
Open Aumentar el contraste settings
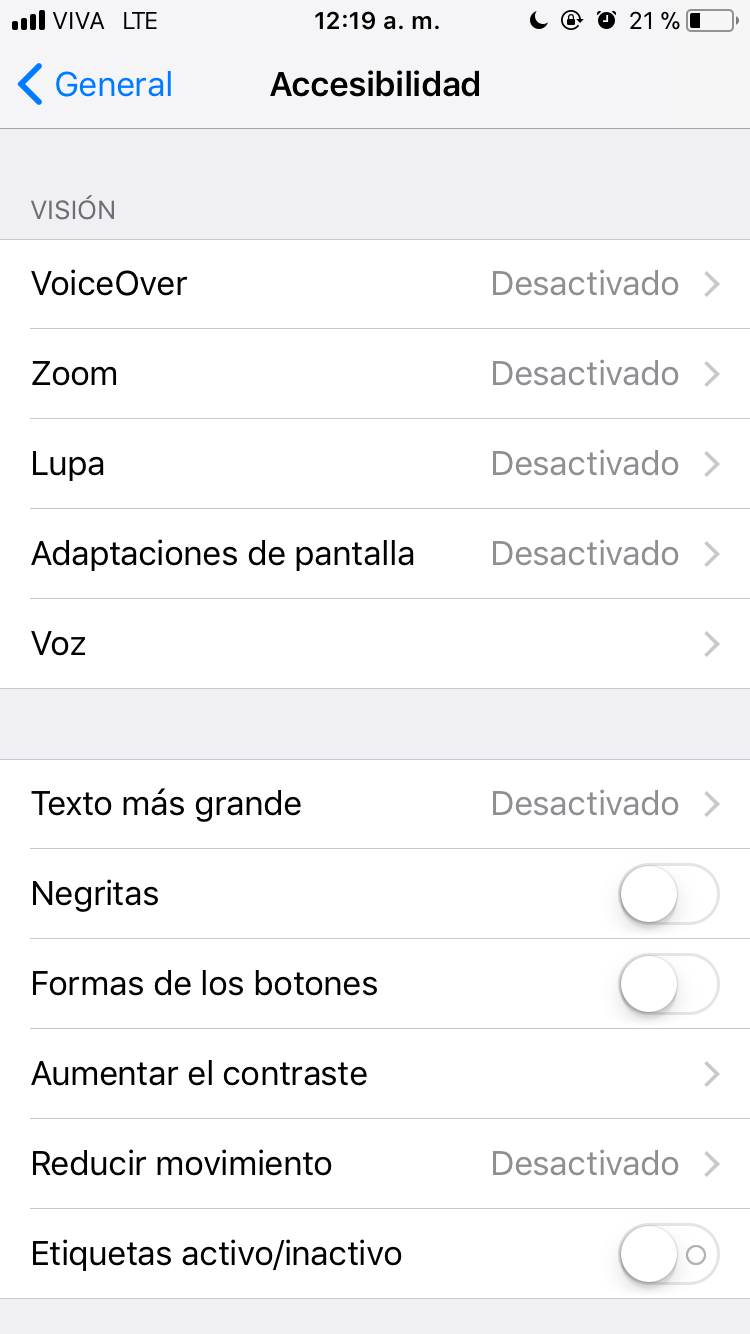(375, 1074)
